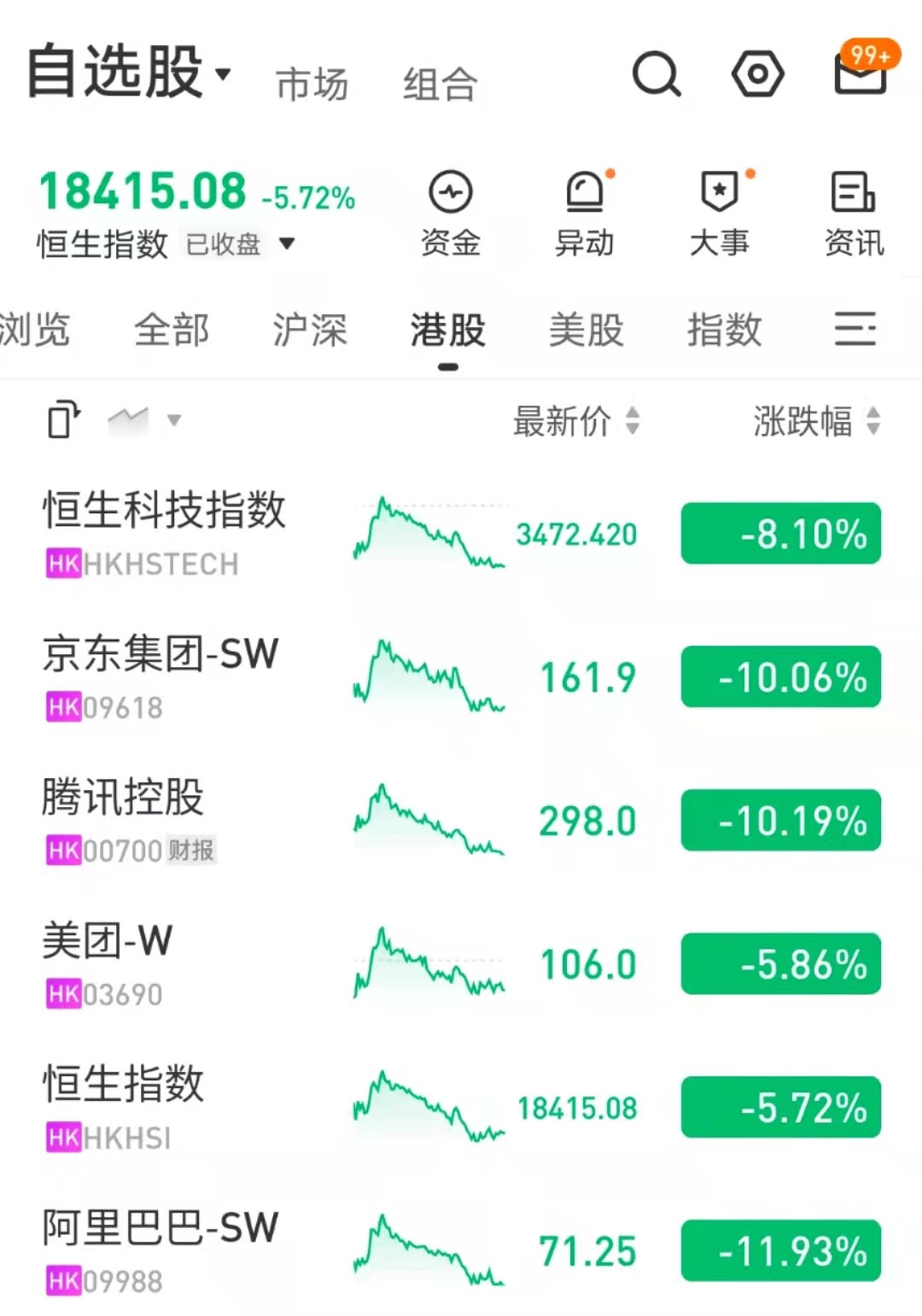The height and width of the screenshot is (1316, 922).
Task: Open the 异动 alerts shortcut
Action: point(585,213)
